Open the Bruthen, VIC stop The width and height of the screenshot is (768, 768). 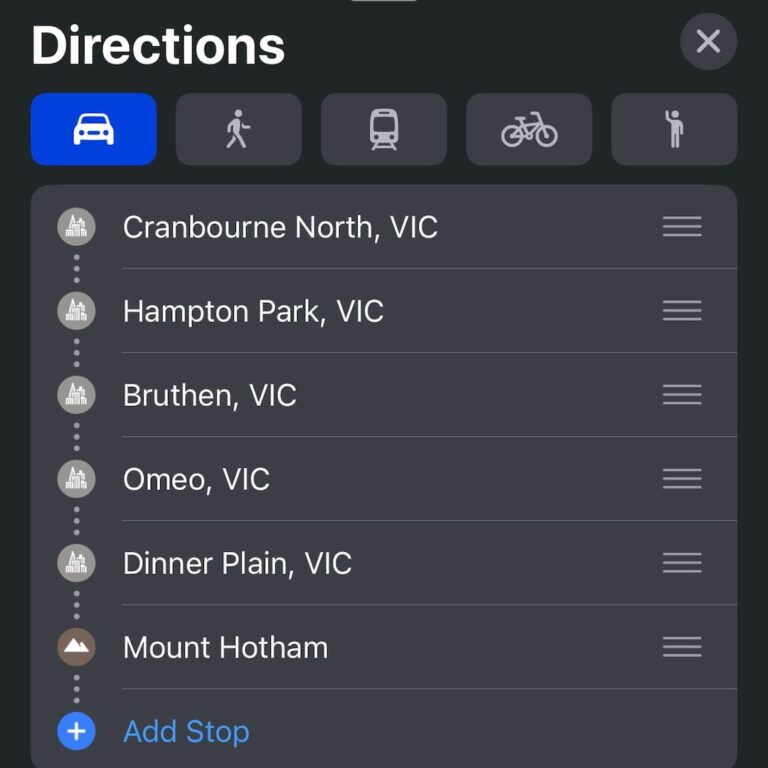(x=210, y=395)
